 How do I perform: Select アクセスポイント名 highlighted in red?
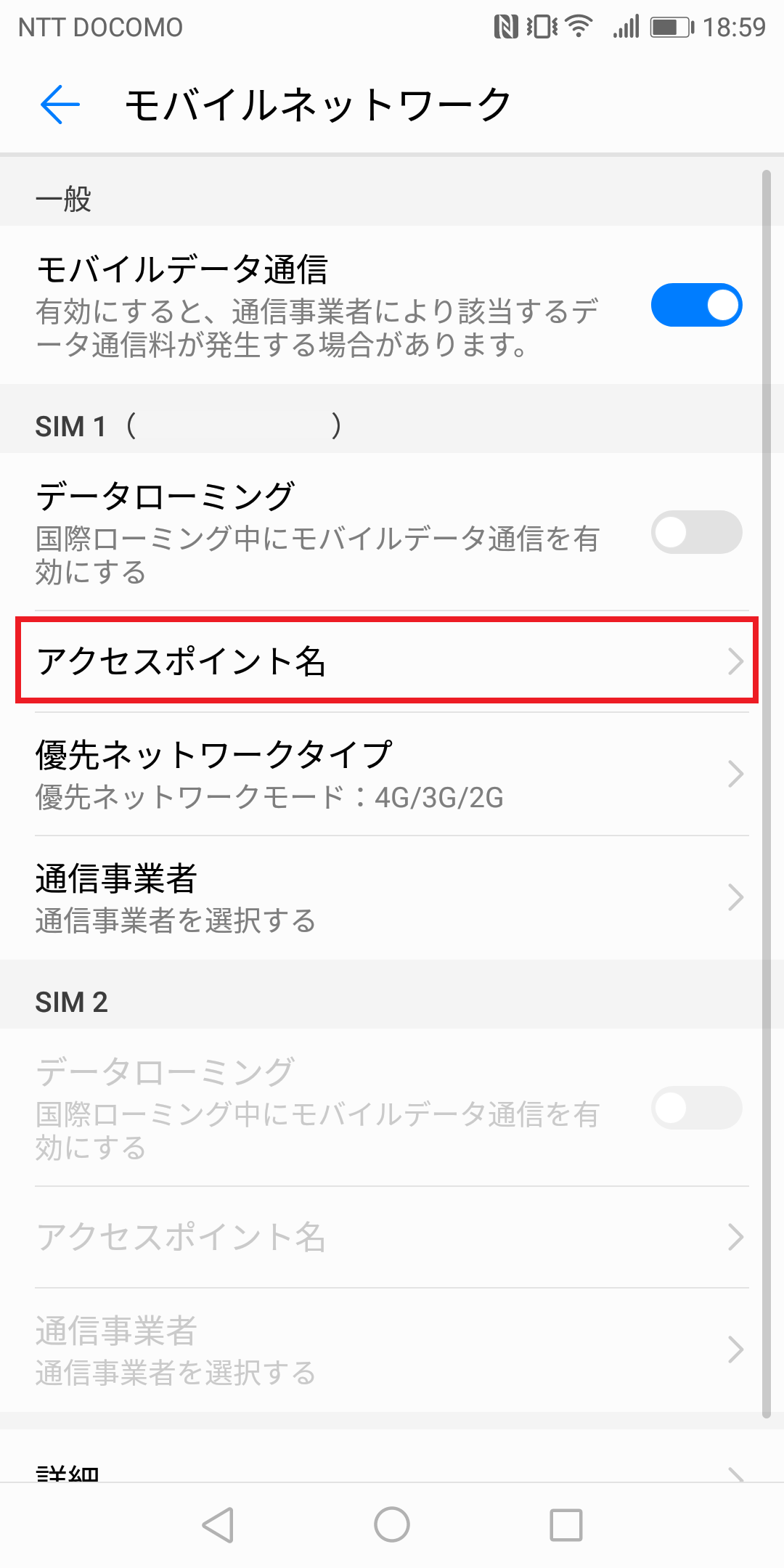pyautogui.click(x=184, y=661)
